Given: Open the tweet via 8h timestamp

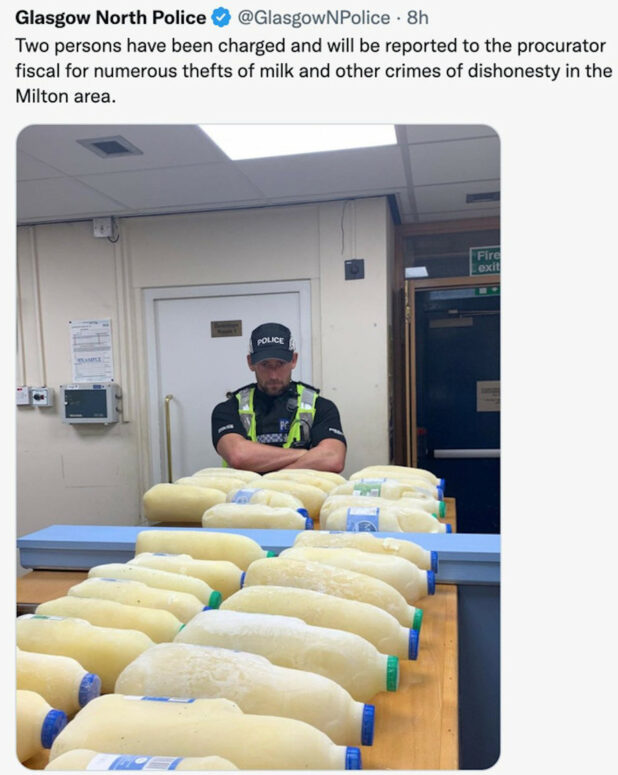Looking at the screenshot, I should (418, 18).
